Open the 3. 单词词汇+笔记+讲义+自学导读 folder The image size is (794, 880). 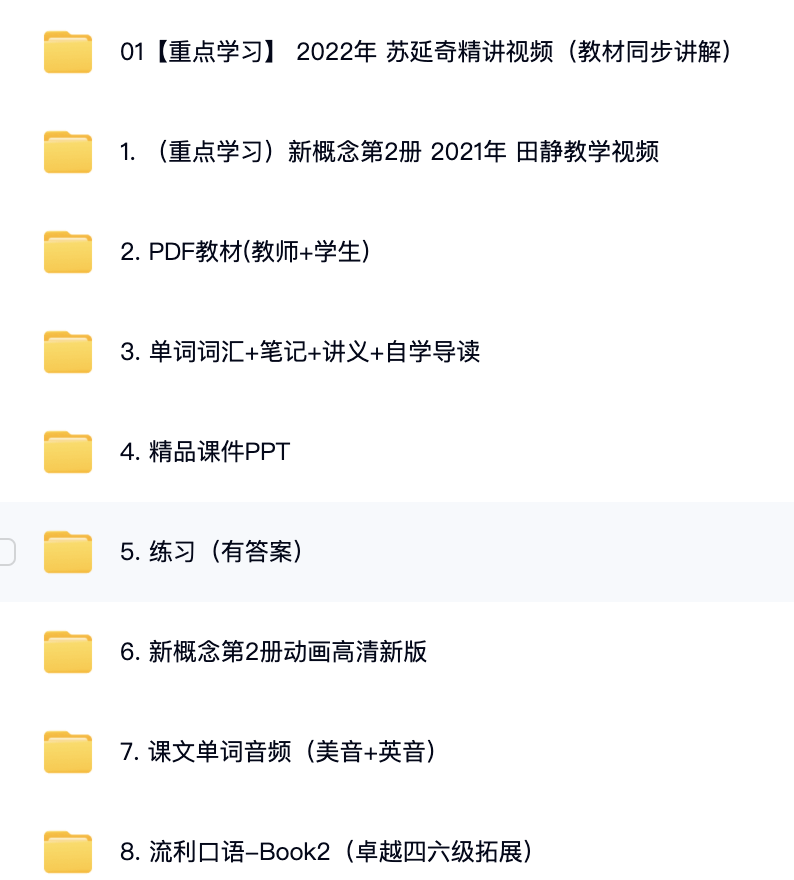(300, 352)
